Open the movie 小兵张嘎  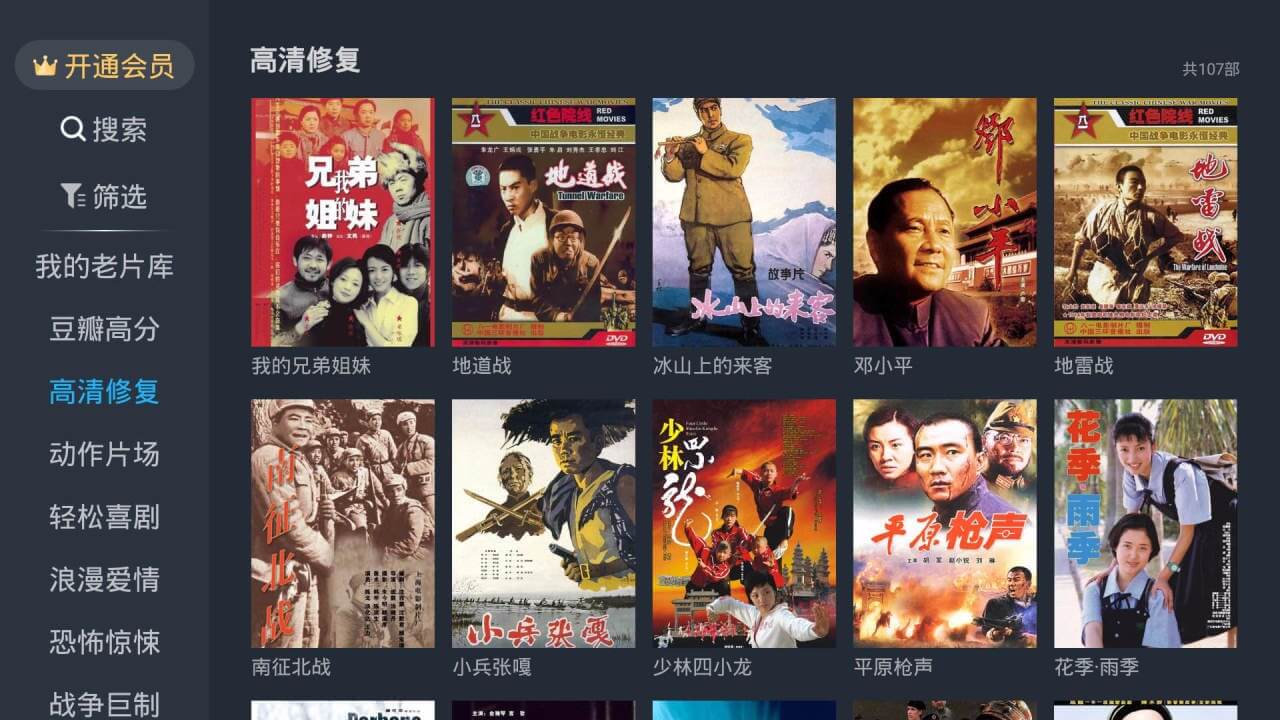click(543, 523)
